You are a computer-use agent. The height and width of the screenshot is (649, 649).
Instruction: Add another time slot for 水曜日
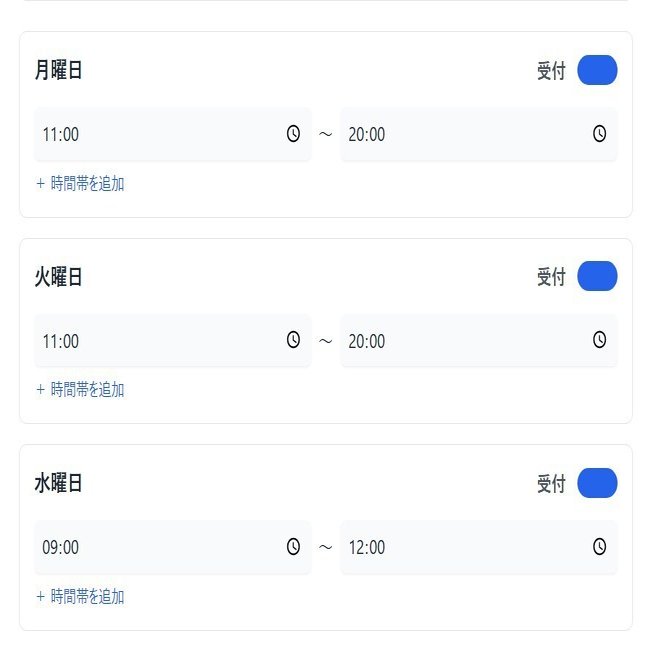click(x=81, y=597)
